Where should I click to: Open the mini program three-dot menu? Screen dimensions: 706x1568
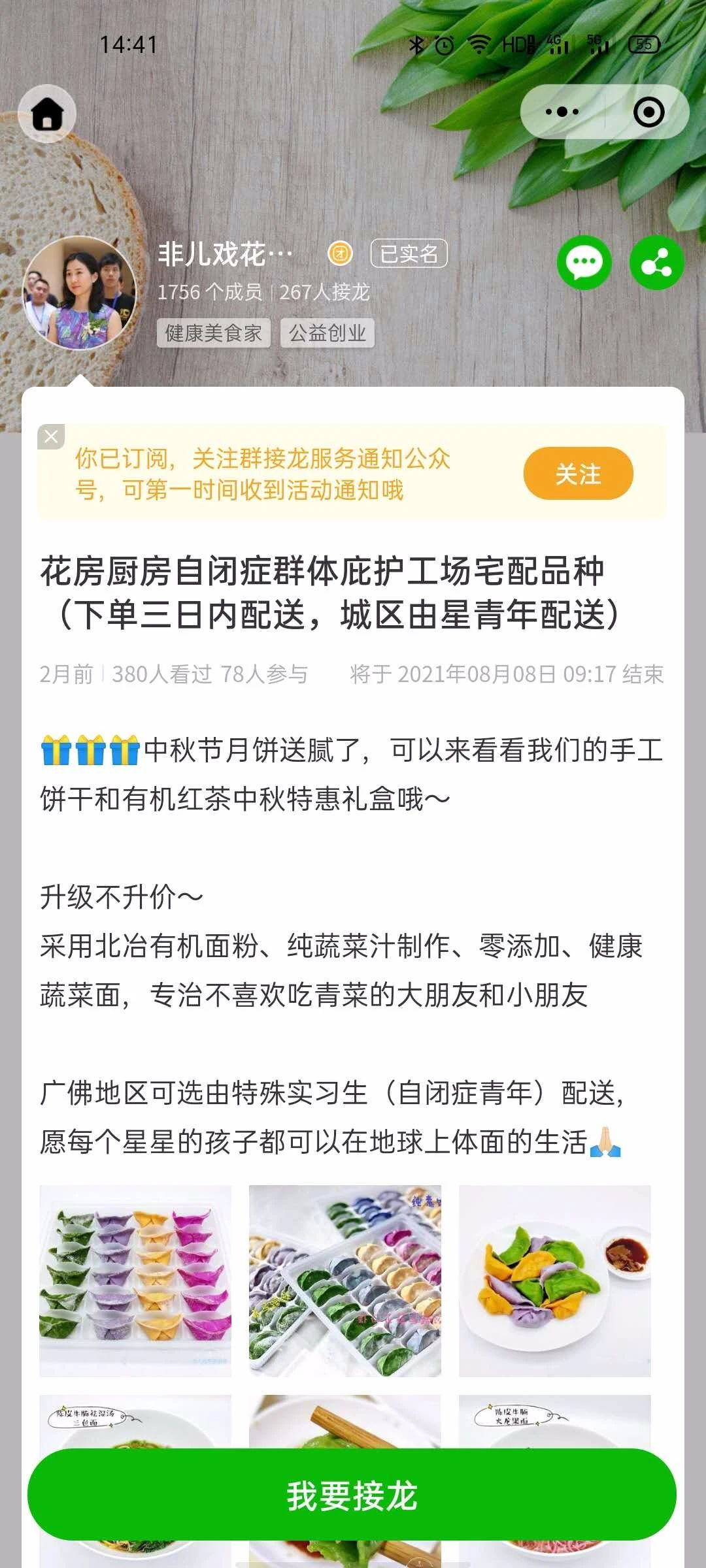point(562,112)
